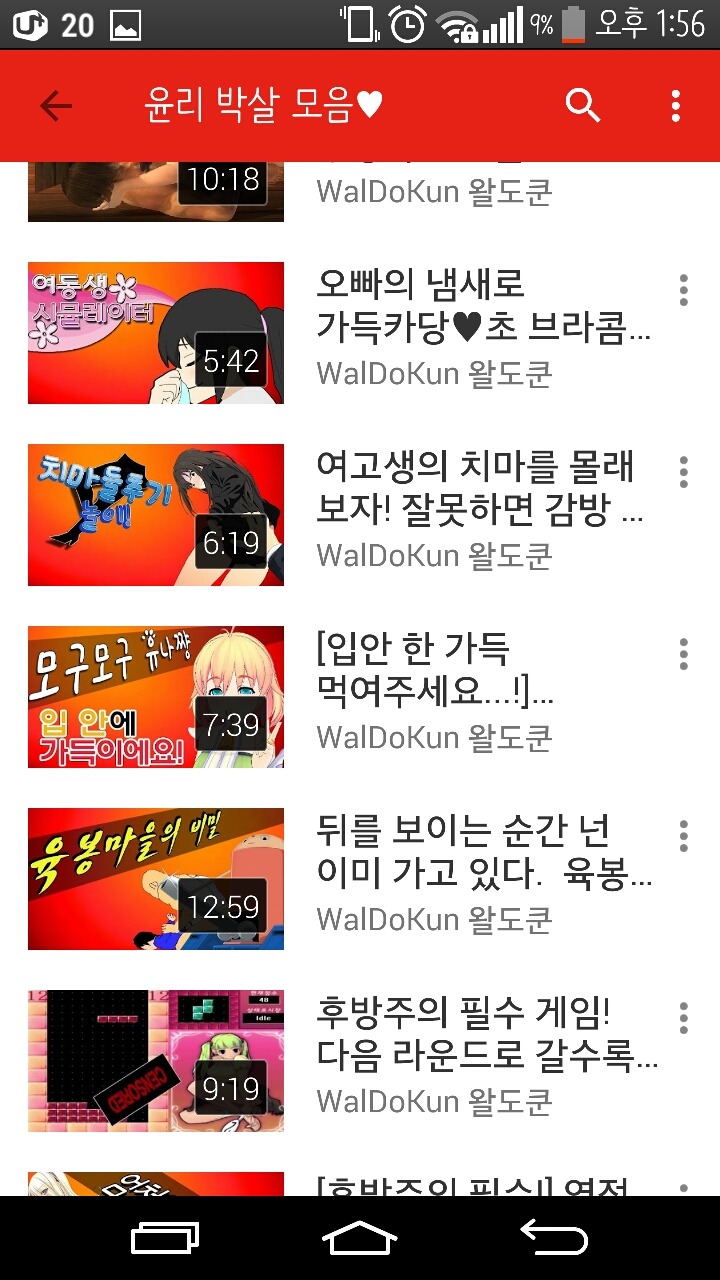Open the 10:18 video at the top
The height and width of the screenshot is (1280, 720).
point(156,191)
